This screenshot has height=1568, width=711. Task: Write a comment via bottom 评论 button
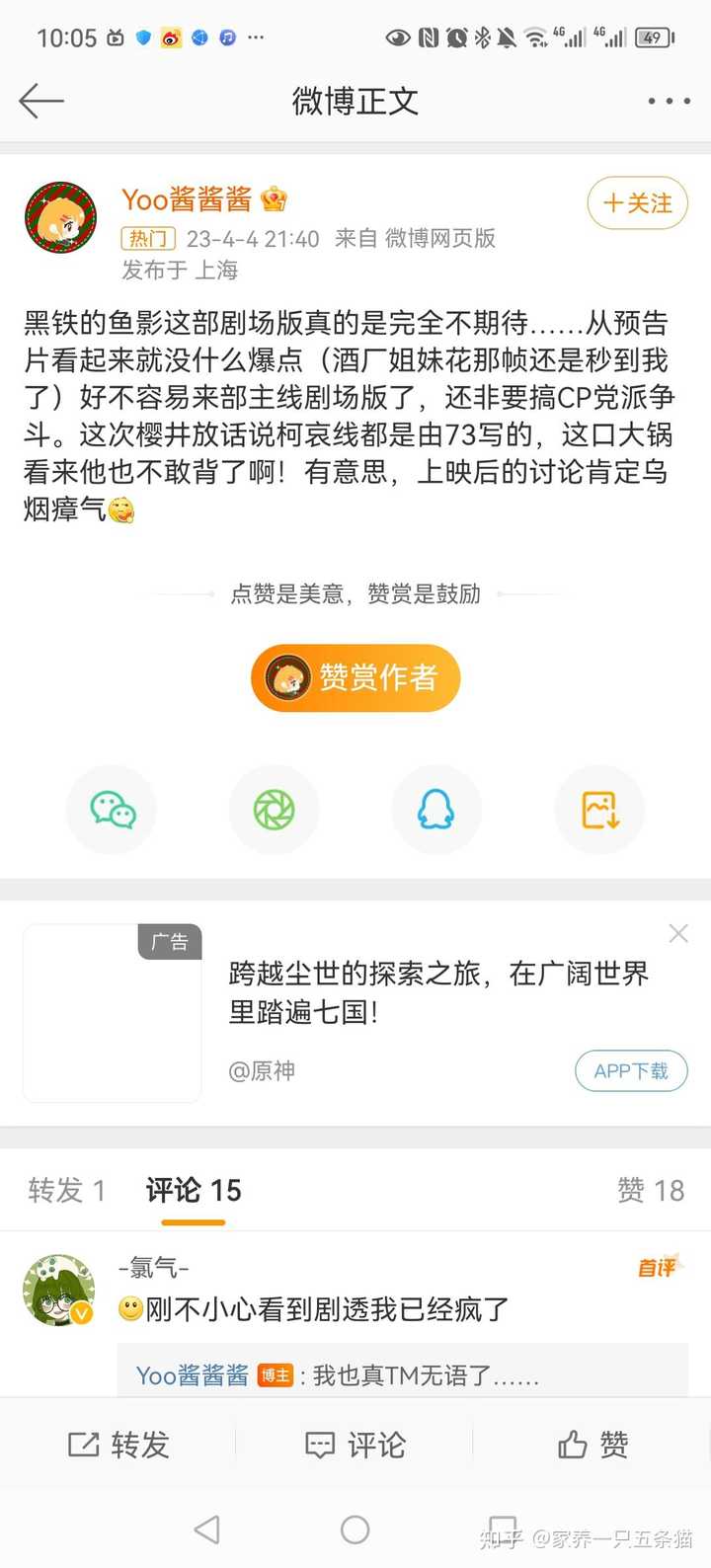[x=355, y=1446]
